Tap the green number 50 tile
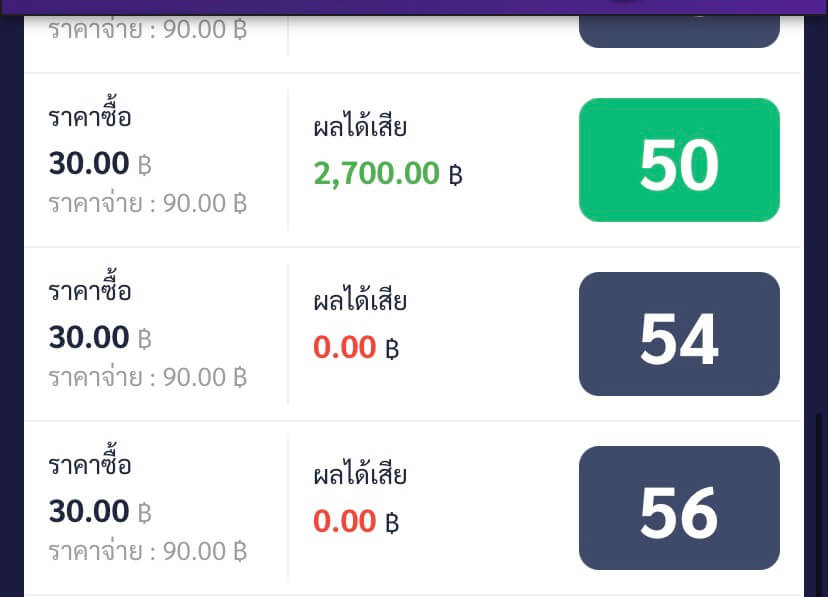This screenshot has height=597, width=828. tap(679, 160)
